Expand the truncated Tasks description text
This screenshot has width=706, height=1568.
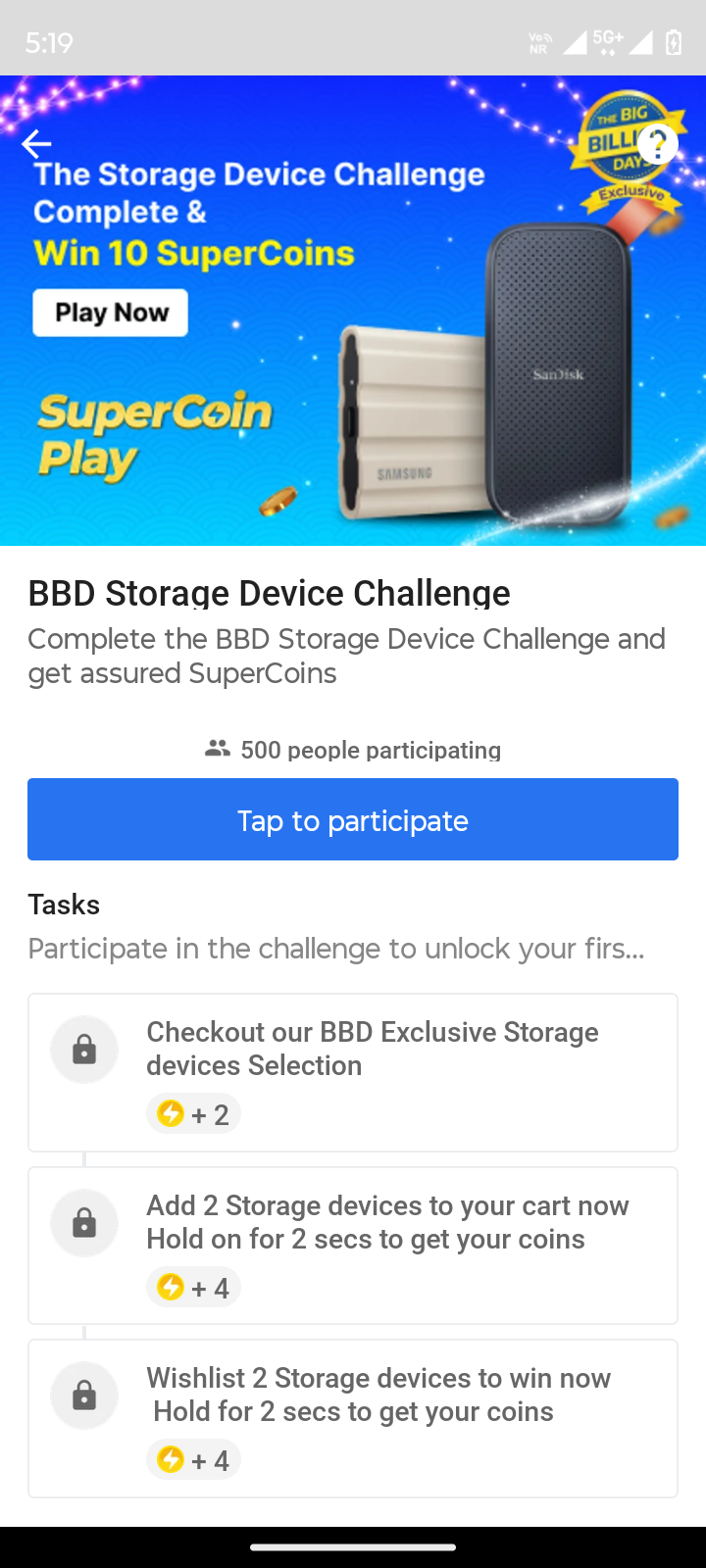coord(336,948)
